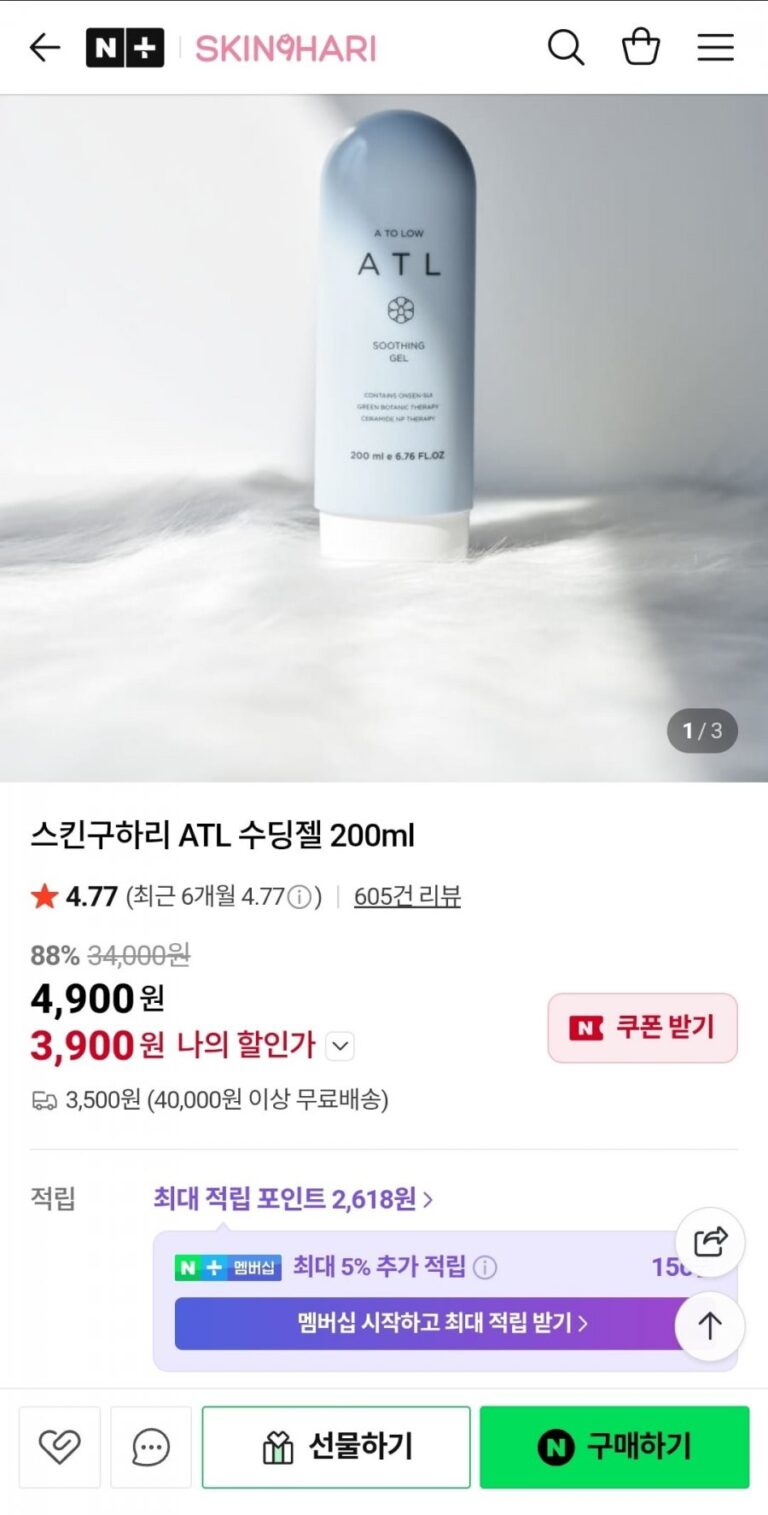
Task: Jump back to top with arrow button
Action: click(710, 1326)
